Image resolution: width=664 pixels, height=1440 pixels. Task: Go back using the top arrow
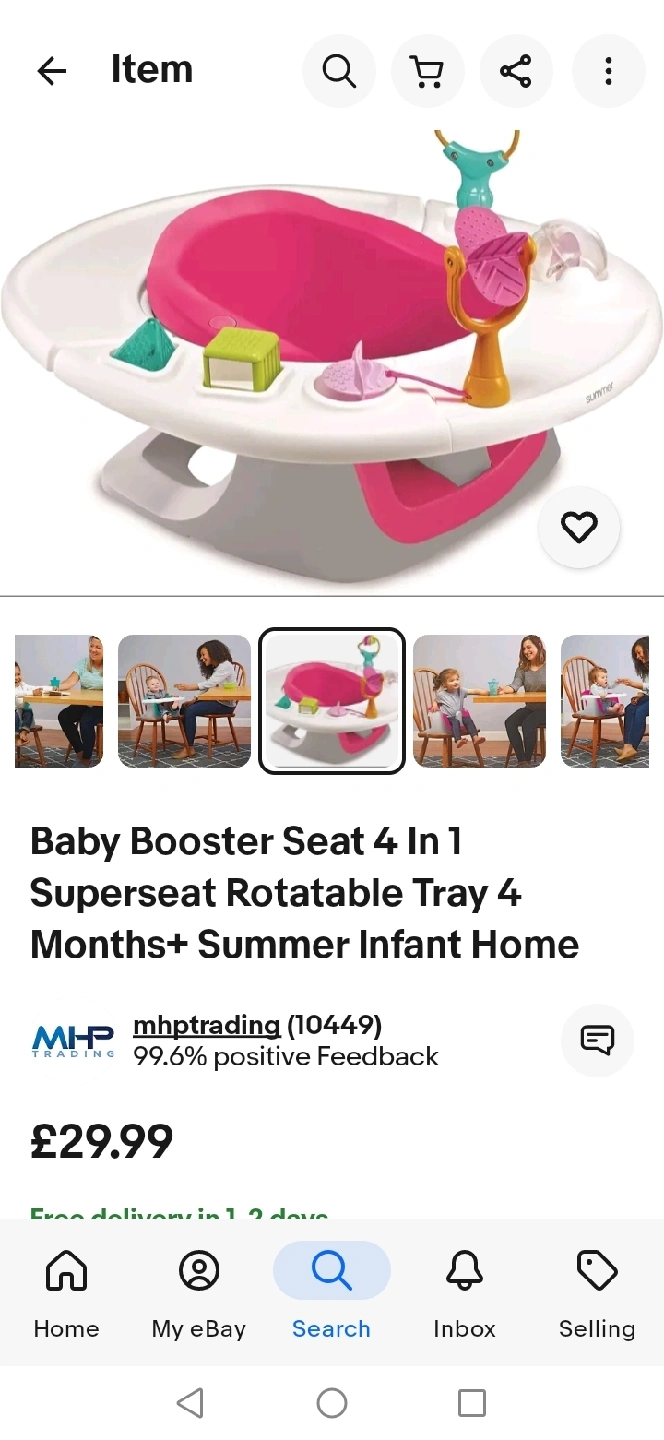click(x=51, y=71)
